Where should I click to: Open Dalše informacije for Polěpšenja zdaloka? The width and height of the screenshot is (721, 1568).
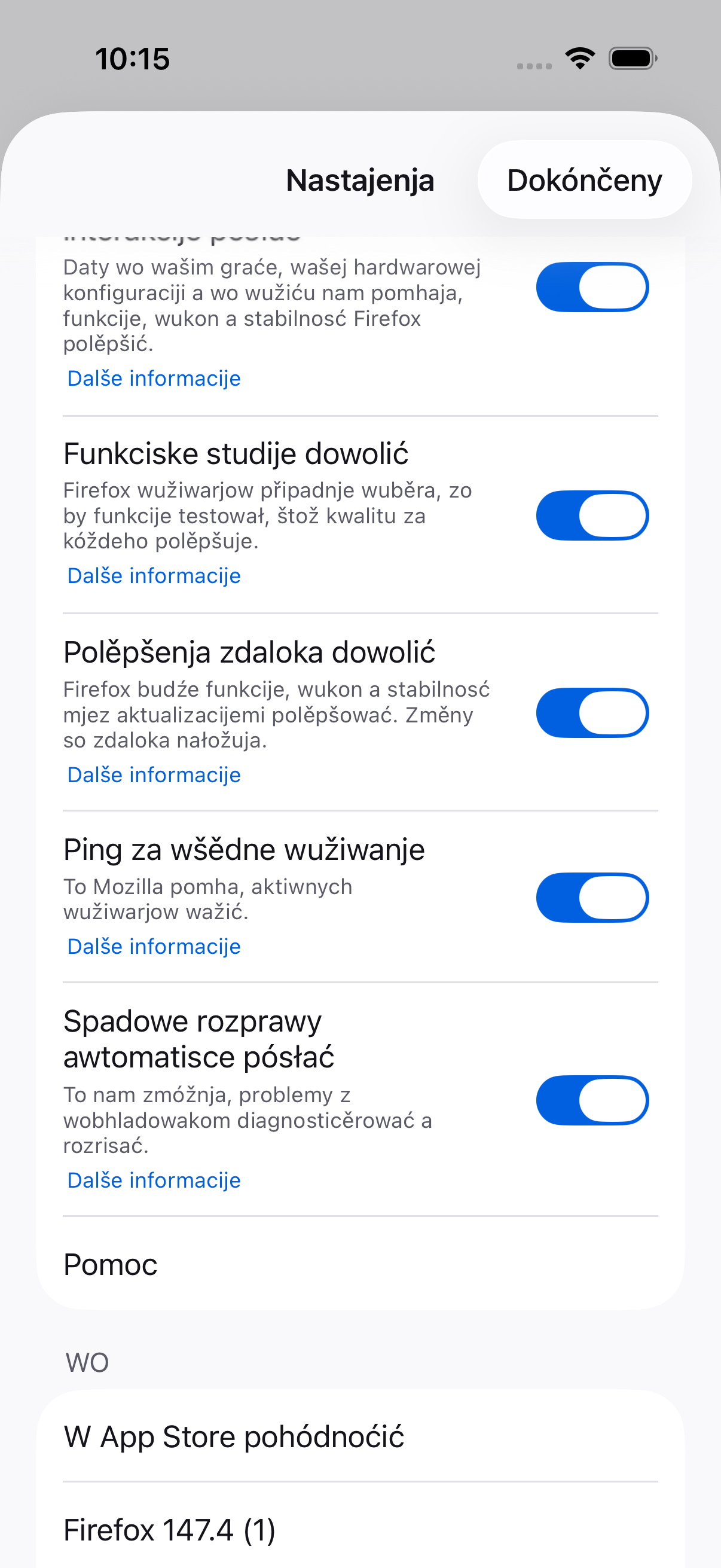(x=154, y=775)
